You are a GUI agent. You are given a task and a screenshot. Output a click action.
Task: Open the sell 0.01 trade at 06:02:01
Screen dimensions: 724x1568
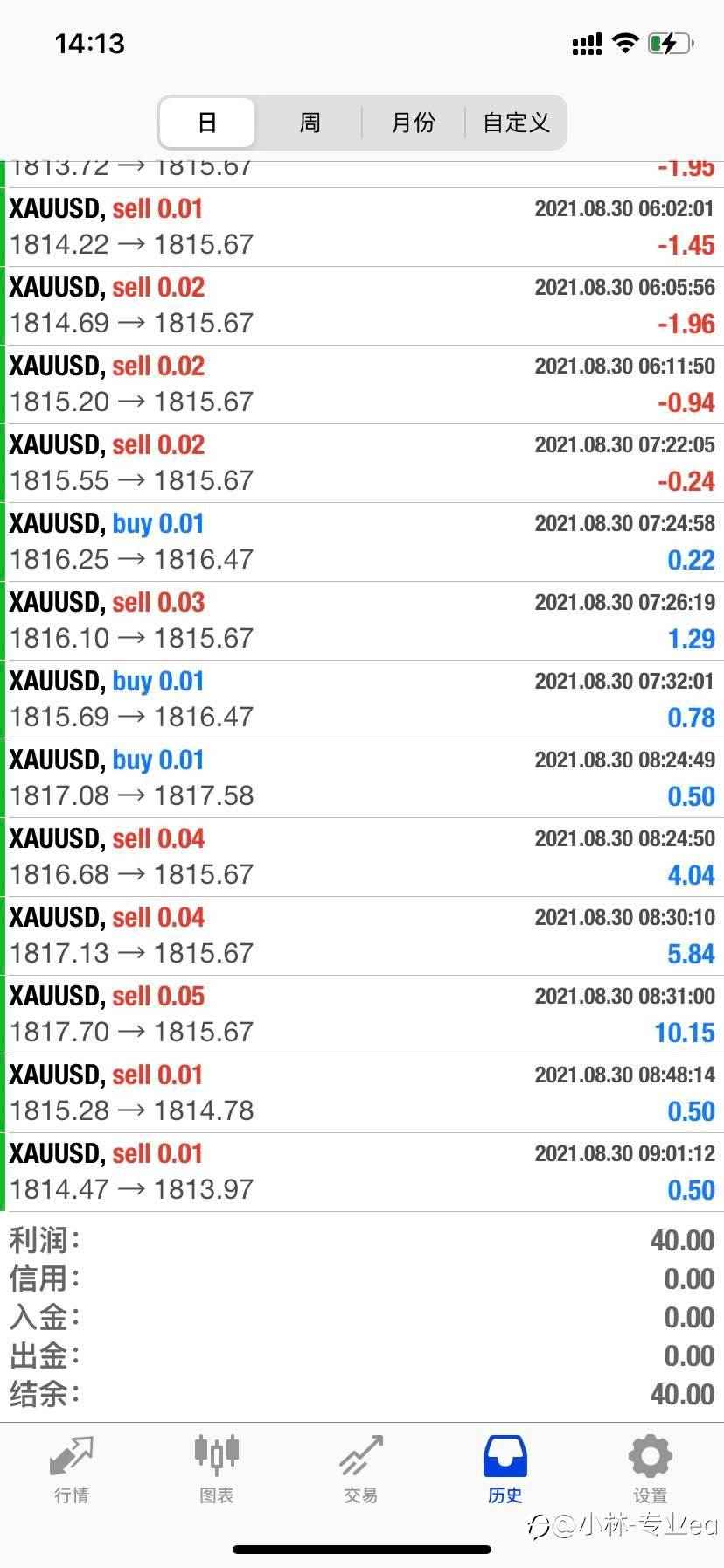362,227
